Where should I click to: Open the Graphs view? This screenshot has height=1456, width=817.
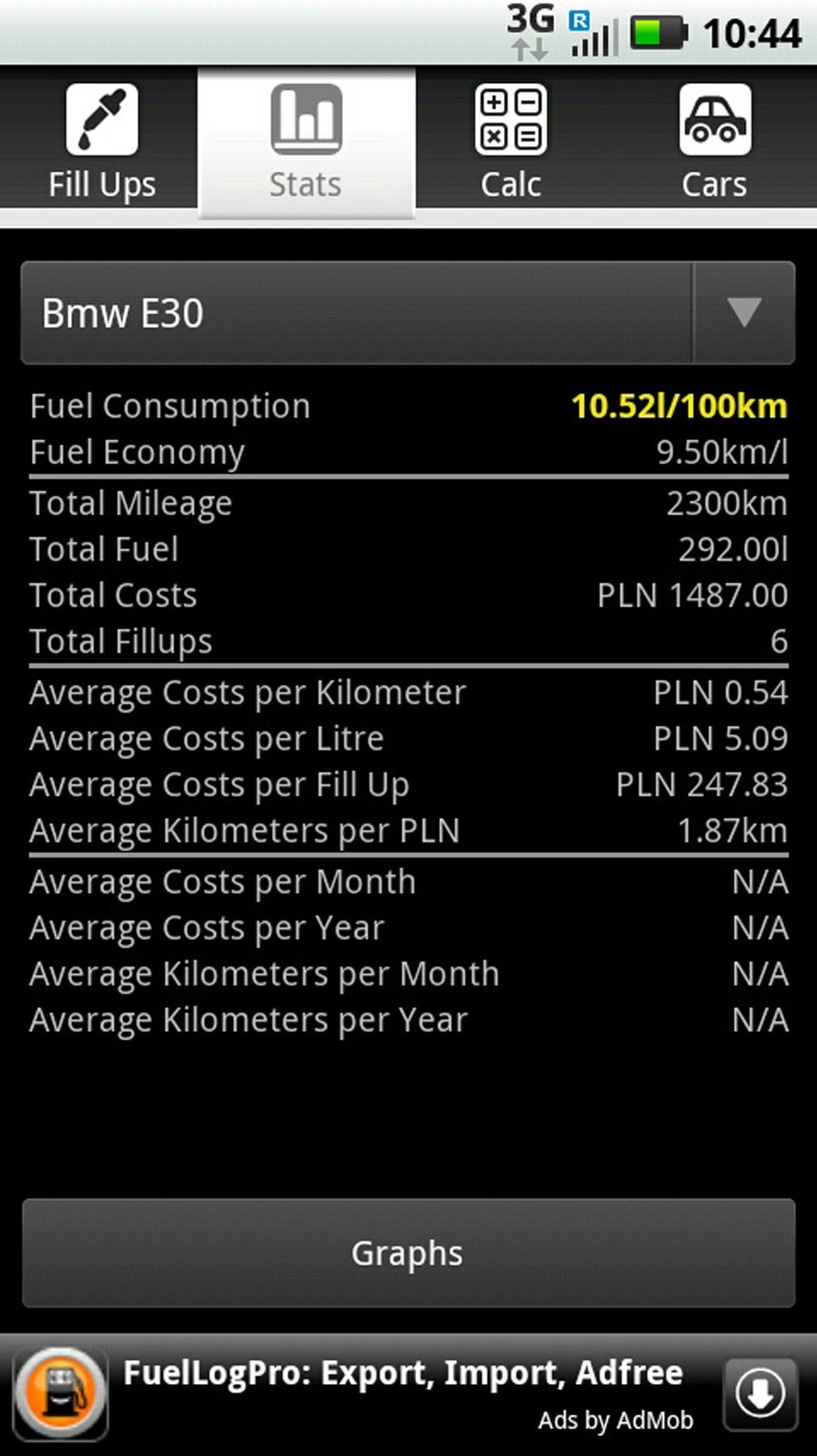pyautogui.click(x=408, y=1252)
